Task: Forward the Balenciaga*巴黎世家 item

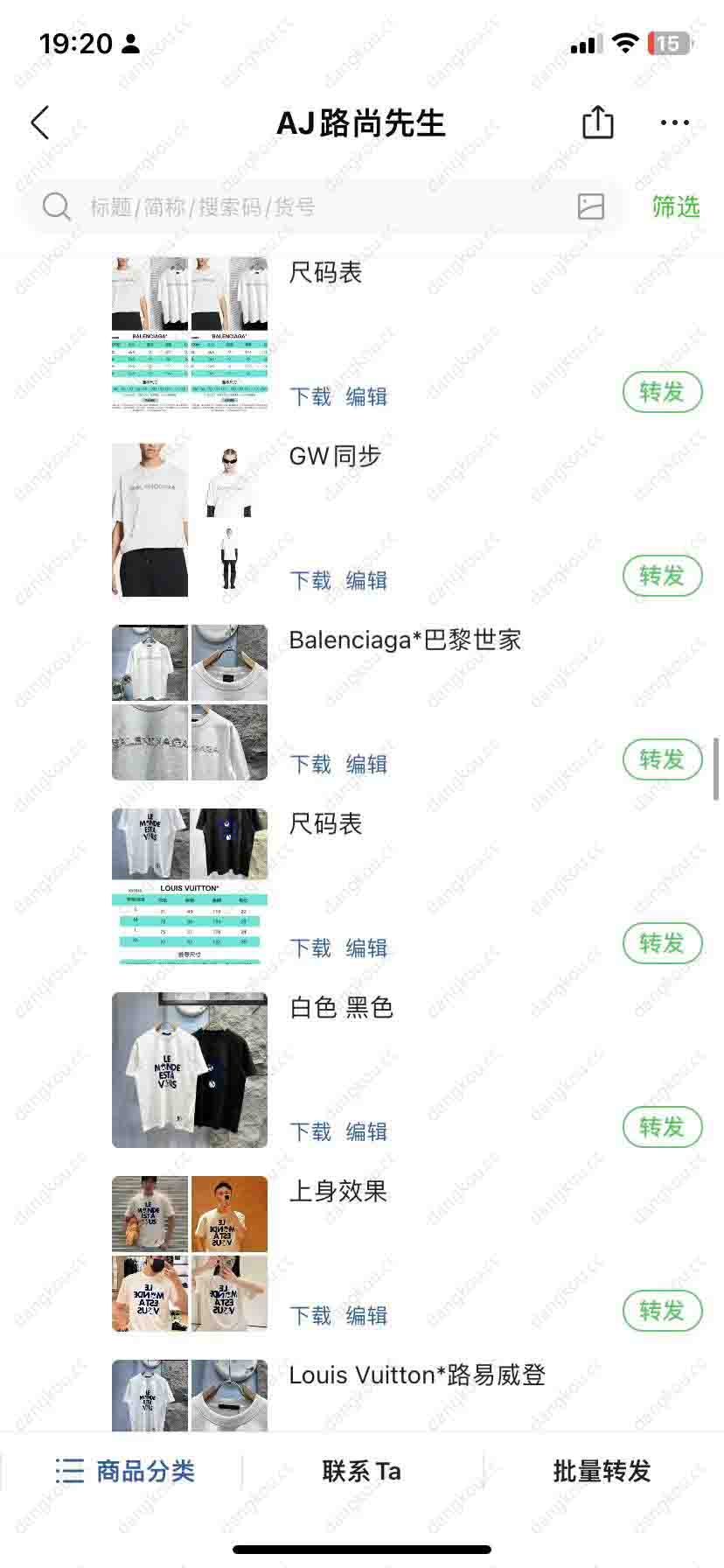Action: pos(662,759)
